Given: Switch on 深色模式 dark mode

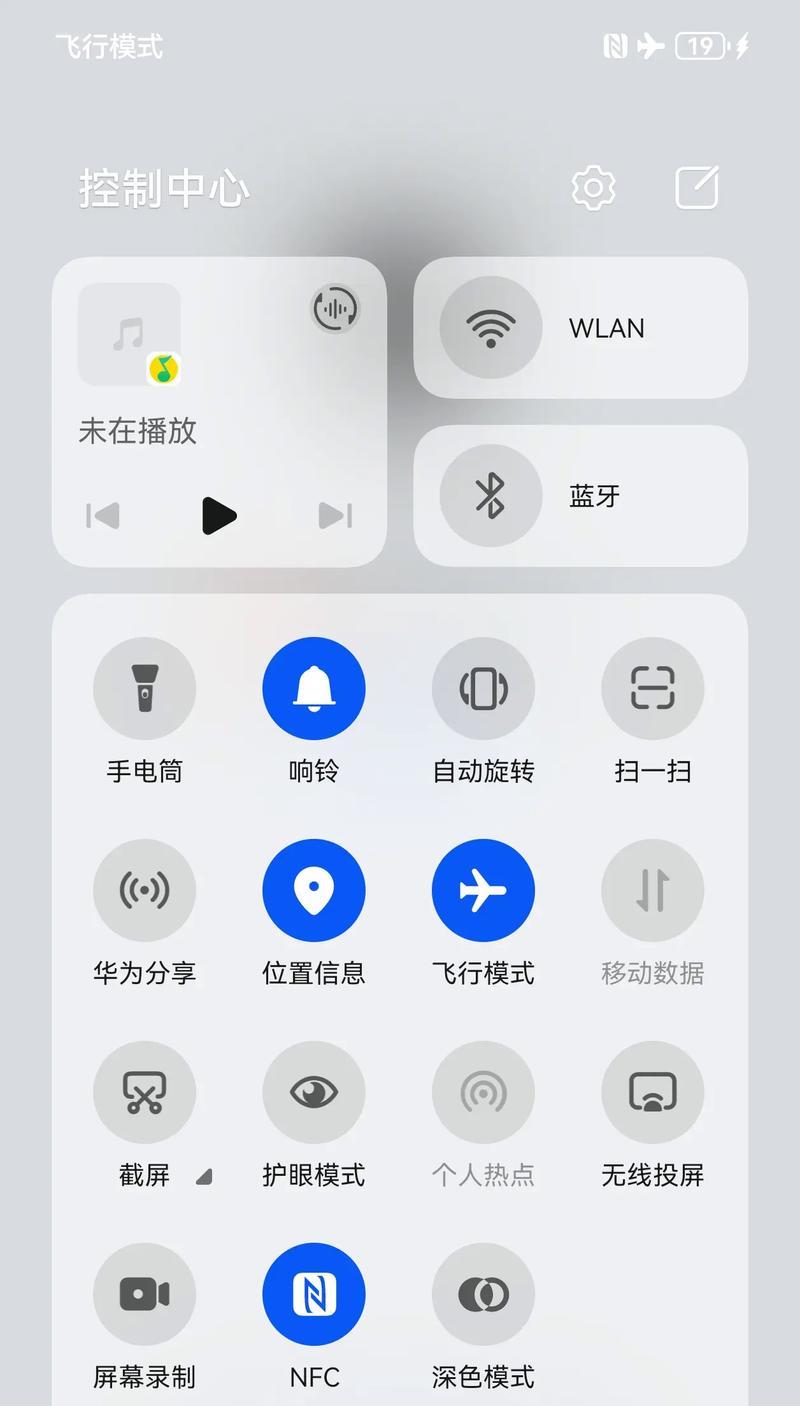Looking at the screenshot, I should coord(483,1294).
